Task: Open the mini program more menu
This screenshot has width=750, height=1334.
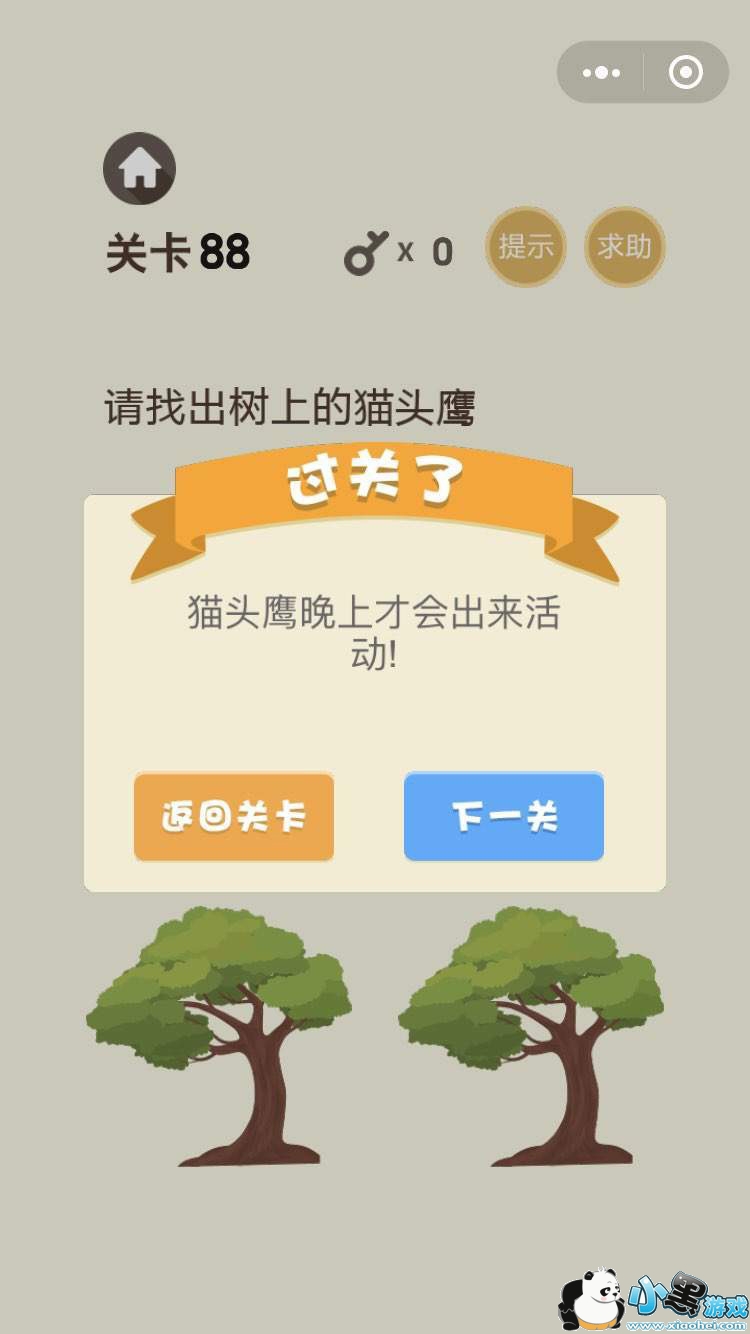Action: tap(601, 73)
